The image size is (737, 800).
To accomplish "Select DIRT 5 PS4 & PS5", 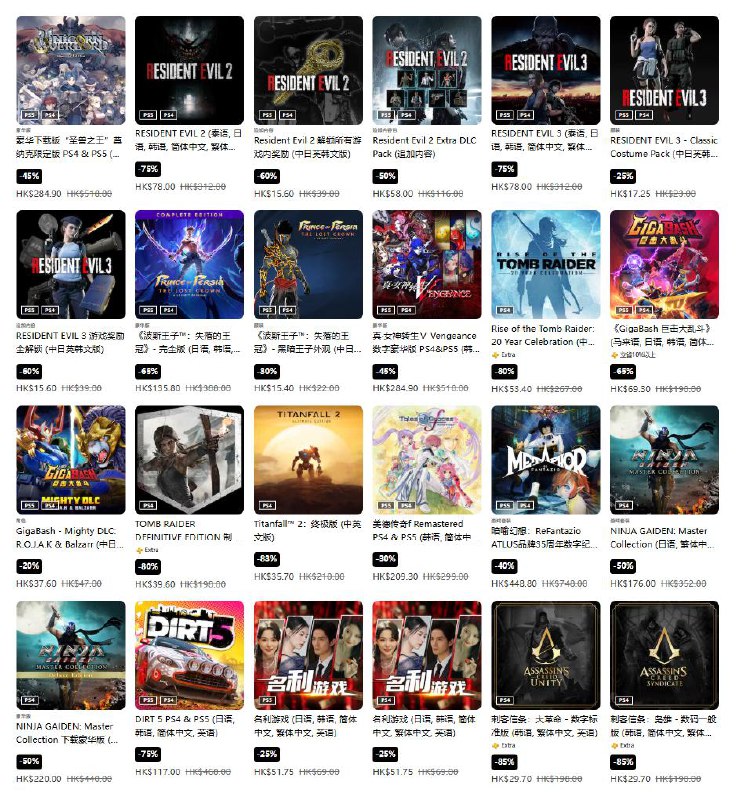I will [x=190, y=654].
